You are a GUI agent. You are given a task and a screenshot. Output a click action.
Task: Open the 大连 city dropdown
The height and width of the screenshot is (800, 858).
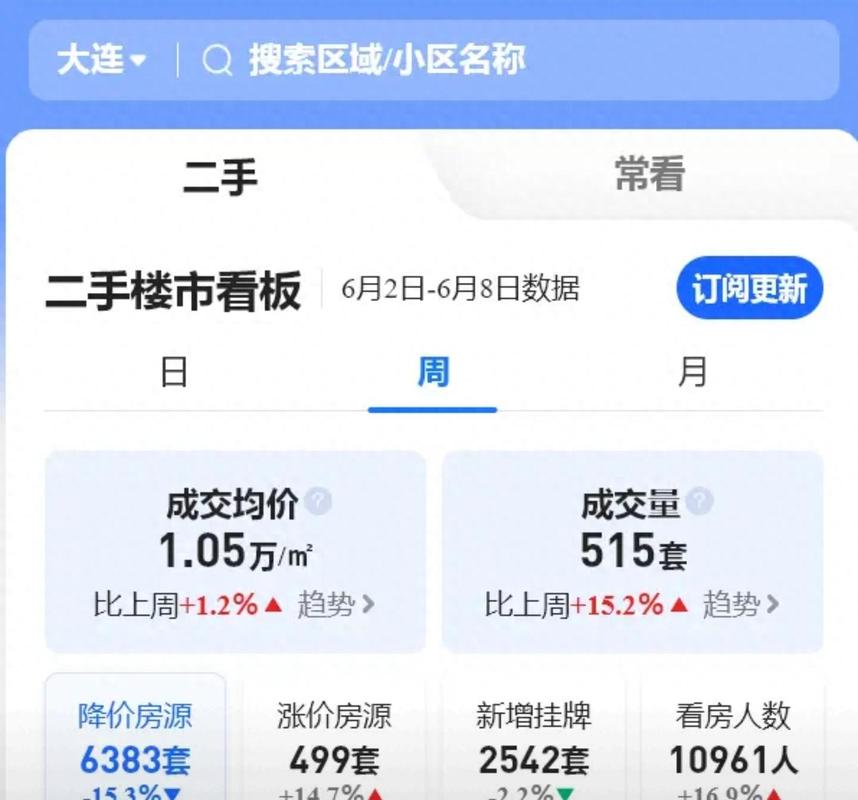[101, 60]
